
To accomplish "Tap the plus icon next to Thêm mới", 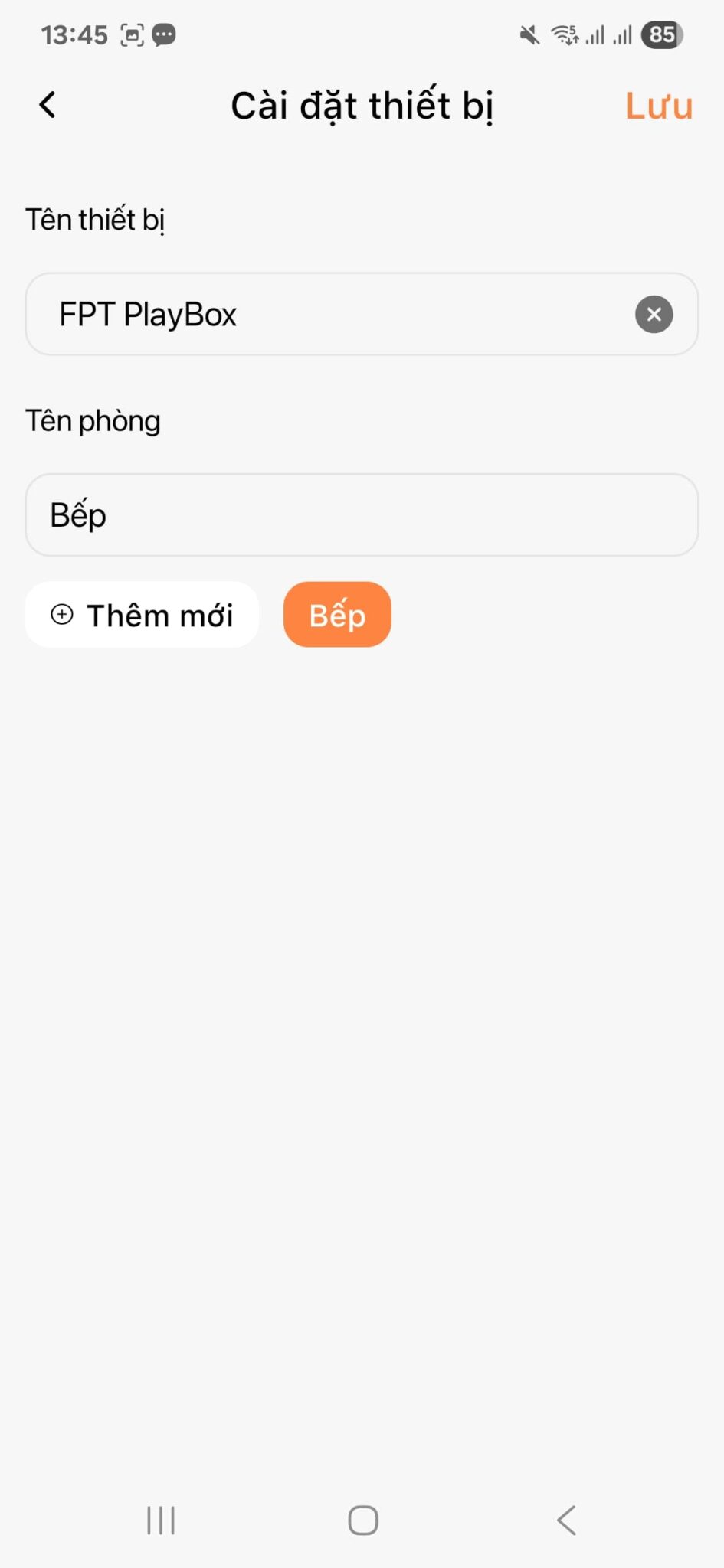I will 63,615.
